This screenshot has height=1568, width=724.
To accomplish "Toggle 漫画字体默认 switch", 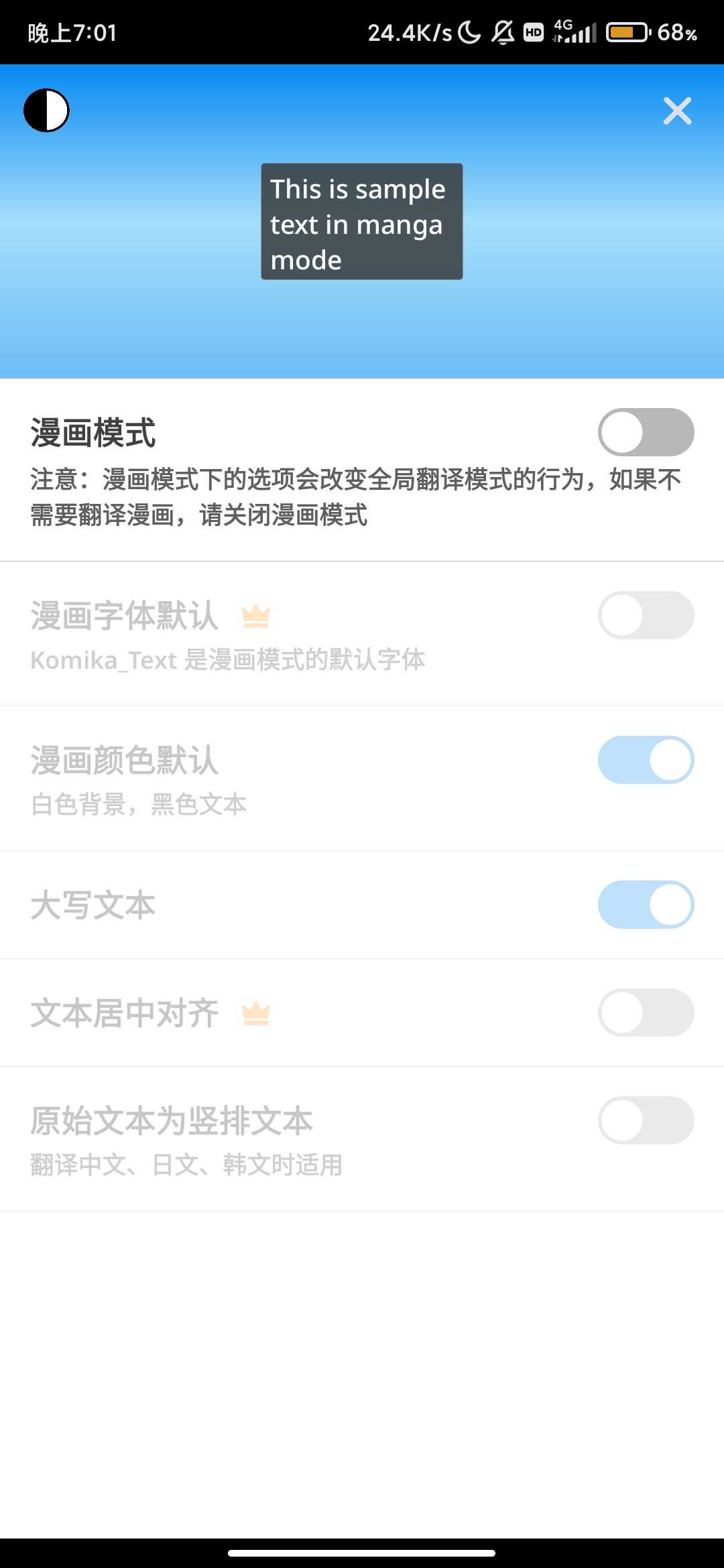I will pos(646,615).
